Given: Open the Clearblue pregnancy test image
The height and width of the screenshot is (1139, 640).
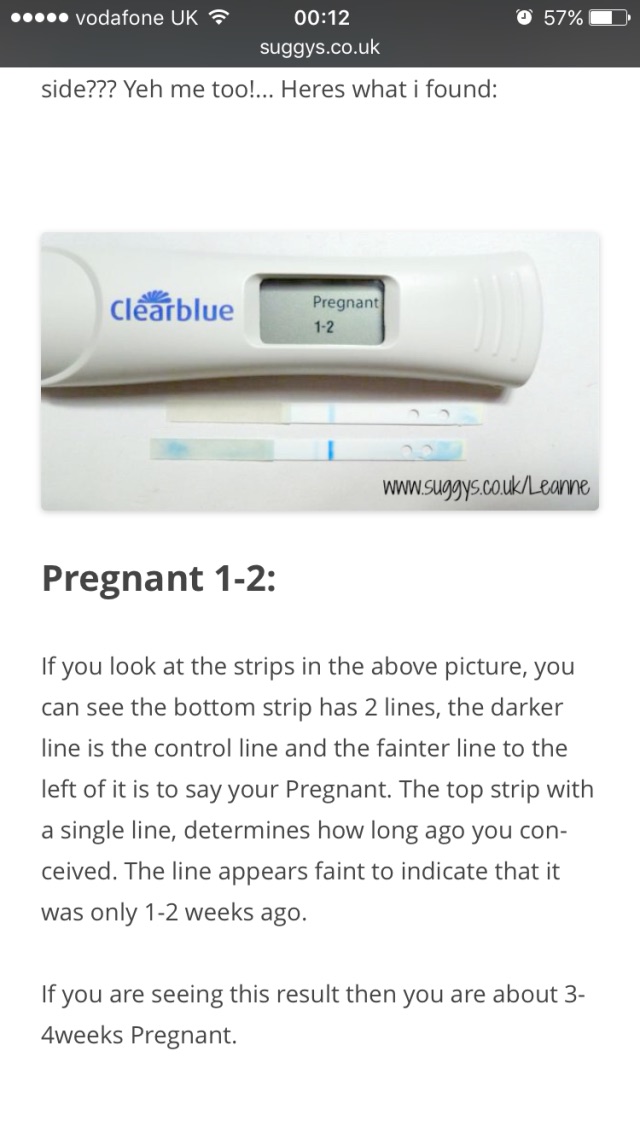Looking at the screenshot, I should pos(320,371).
